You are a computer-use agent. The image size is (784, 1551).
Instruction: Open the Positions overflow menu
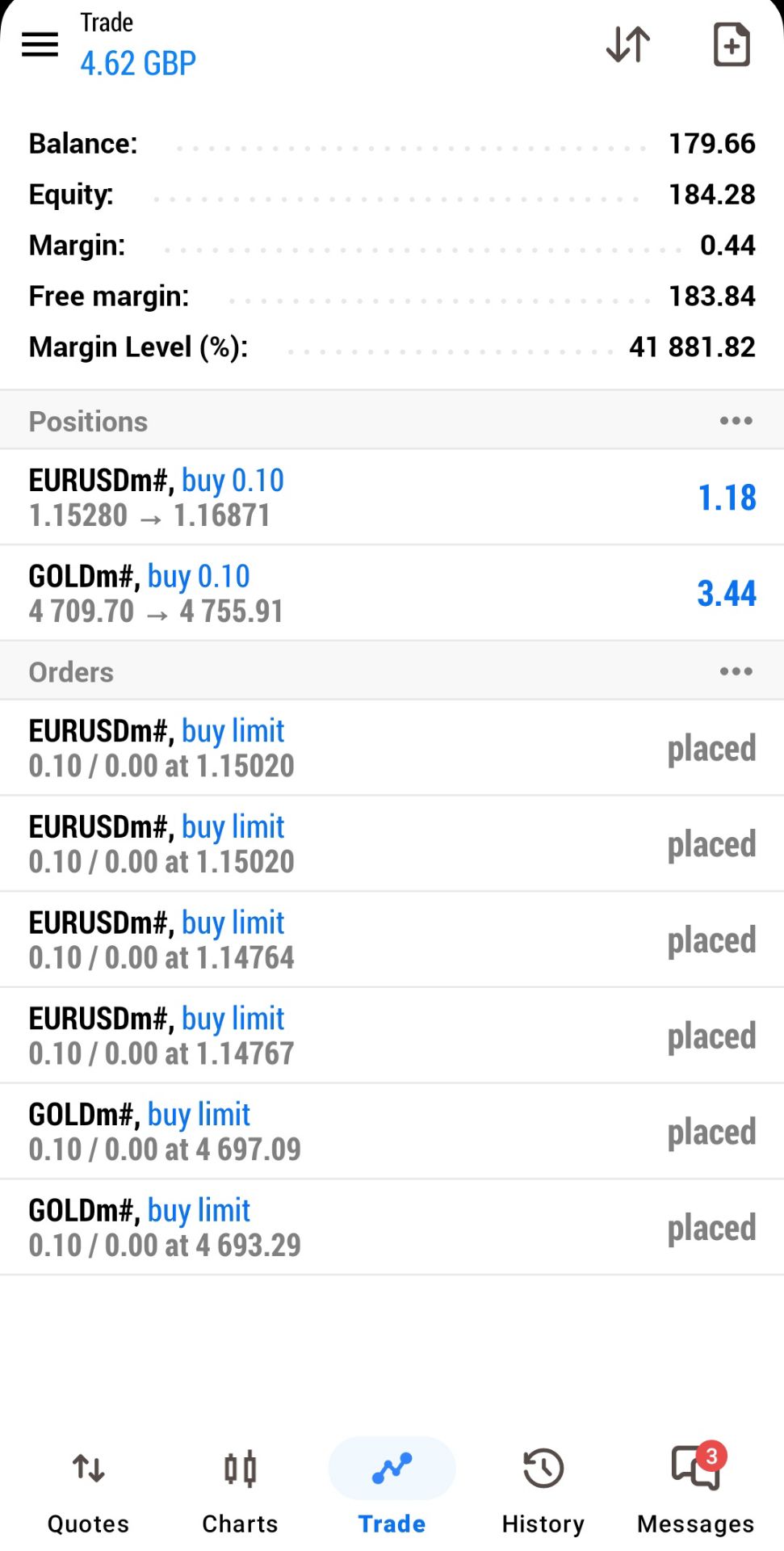tap(736, 421)
